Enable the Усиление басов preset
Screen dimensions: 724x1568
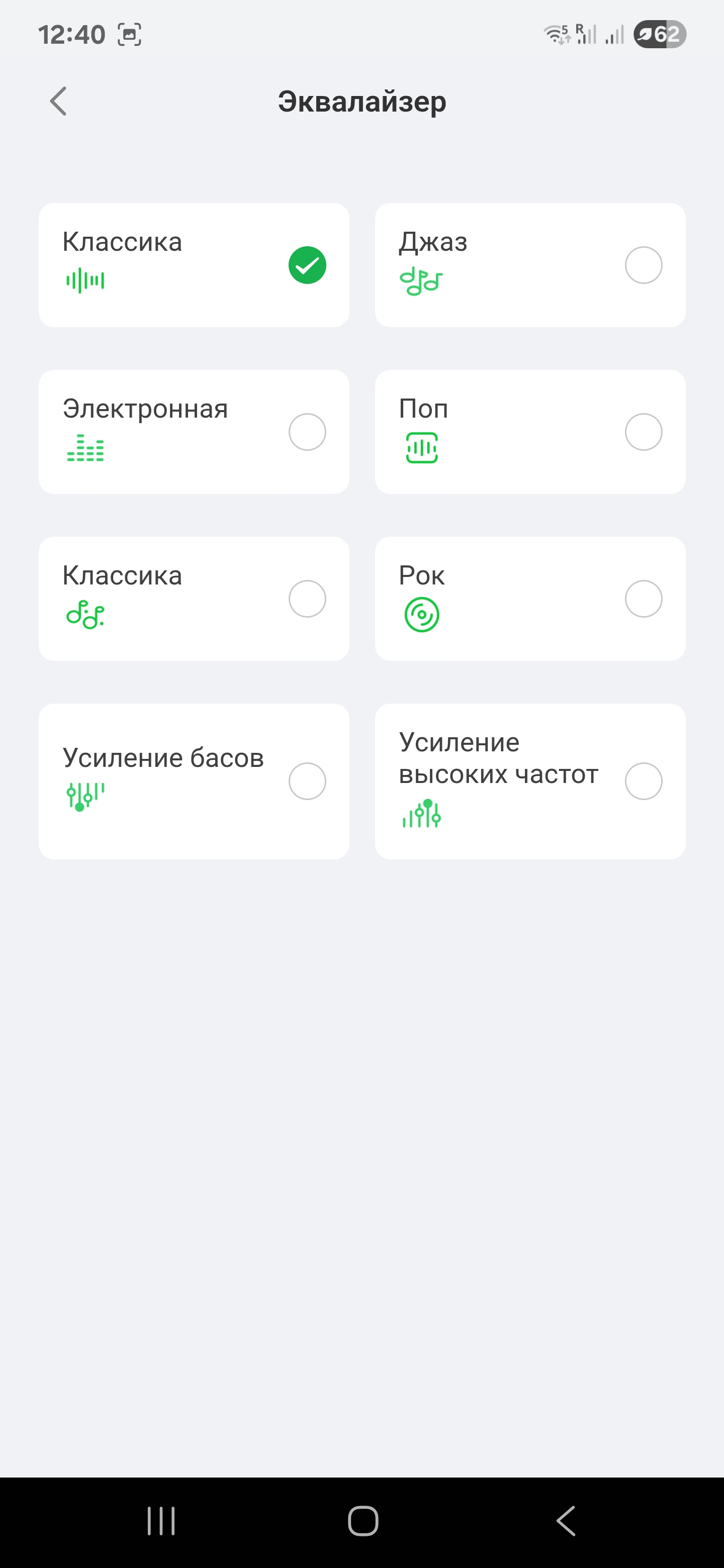pos(307,781)
